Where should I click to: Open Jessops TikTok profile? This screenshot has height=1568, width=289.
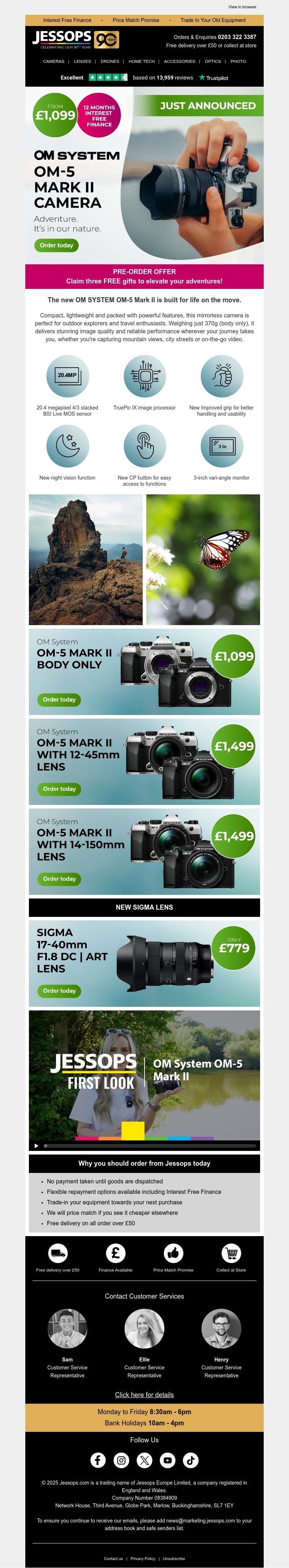[190, 1460]
